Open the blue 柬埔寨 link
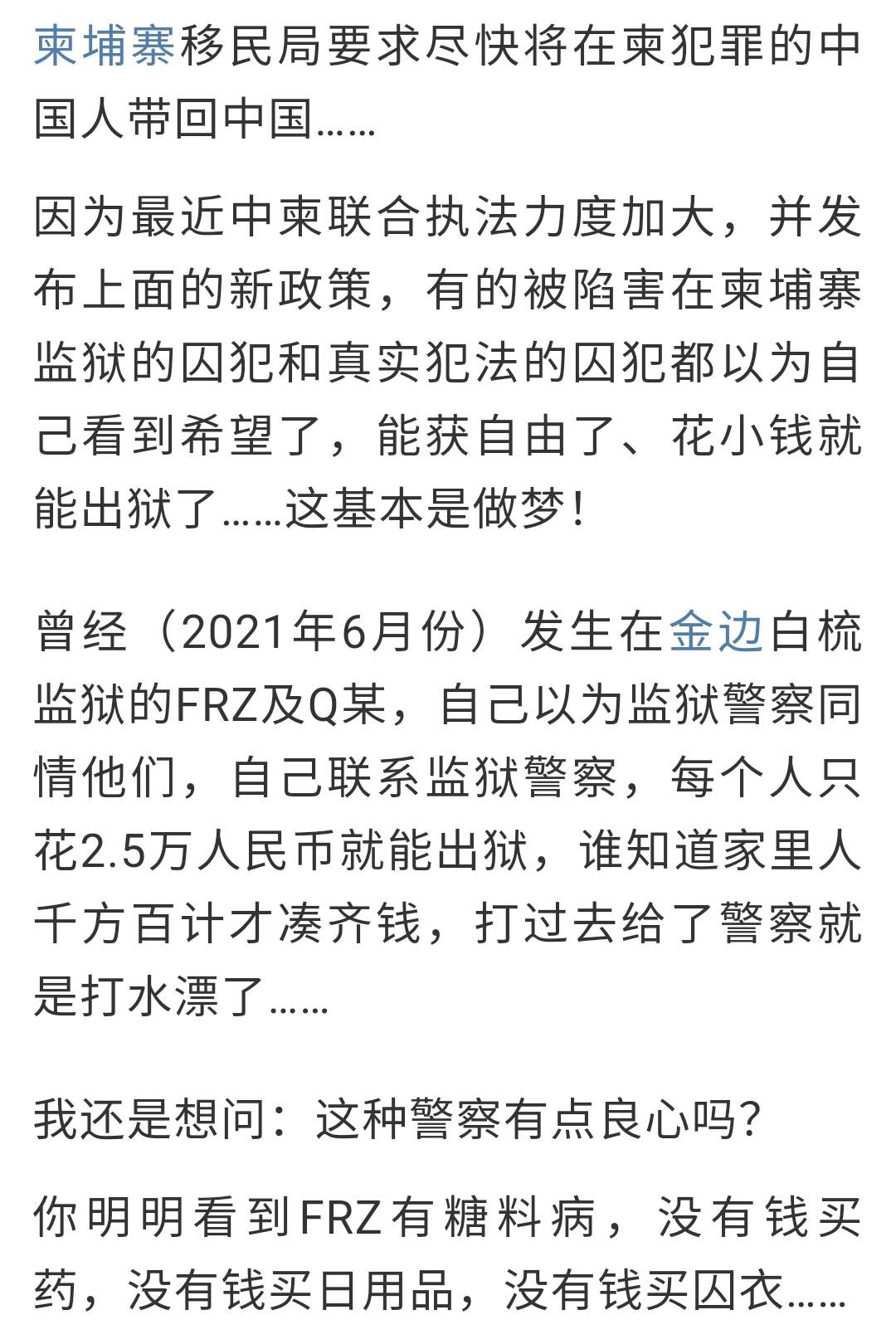Image resolution: width=896 pixels, height=1344 pixels. click(x=105, y=46)
